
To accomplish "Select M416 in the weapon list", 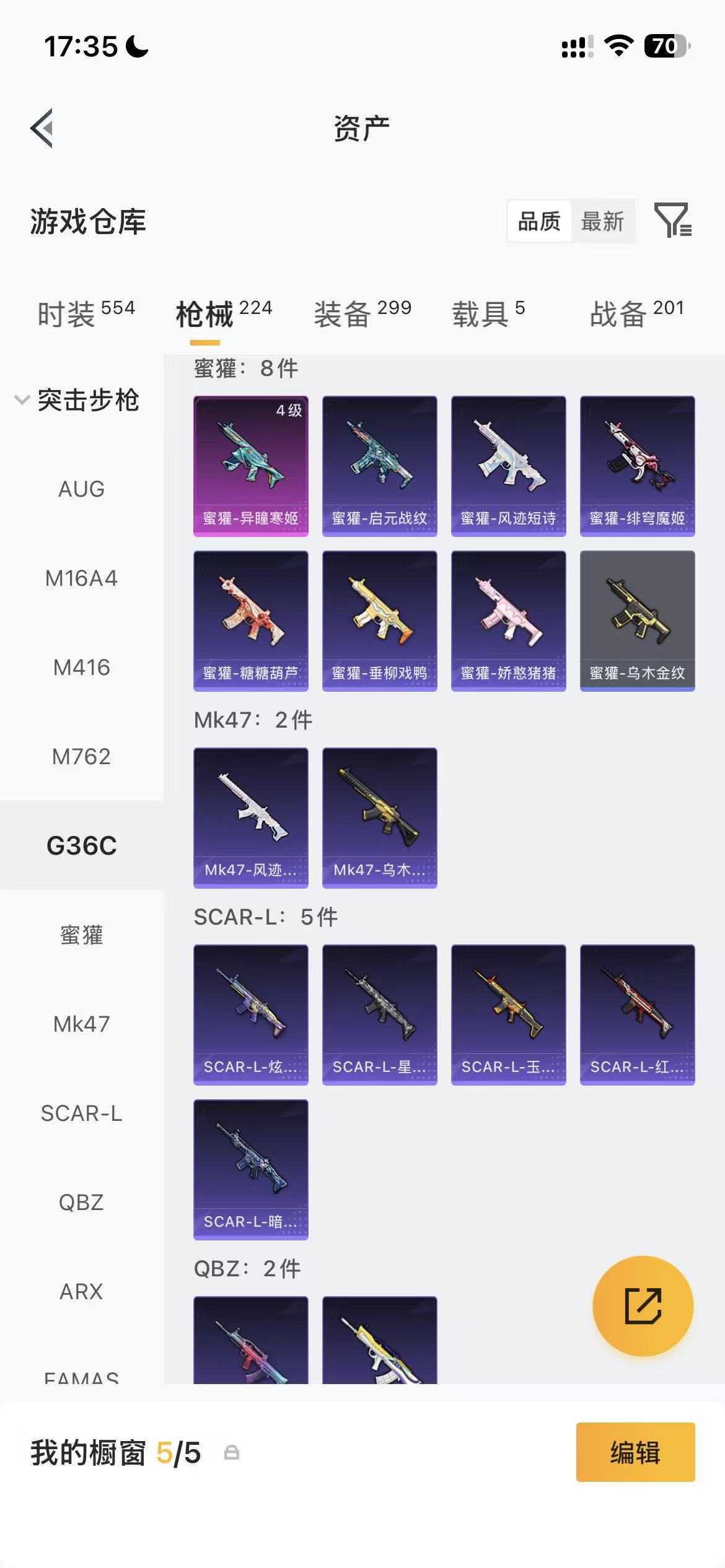I will 82,668.
